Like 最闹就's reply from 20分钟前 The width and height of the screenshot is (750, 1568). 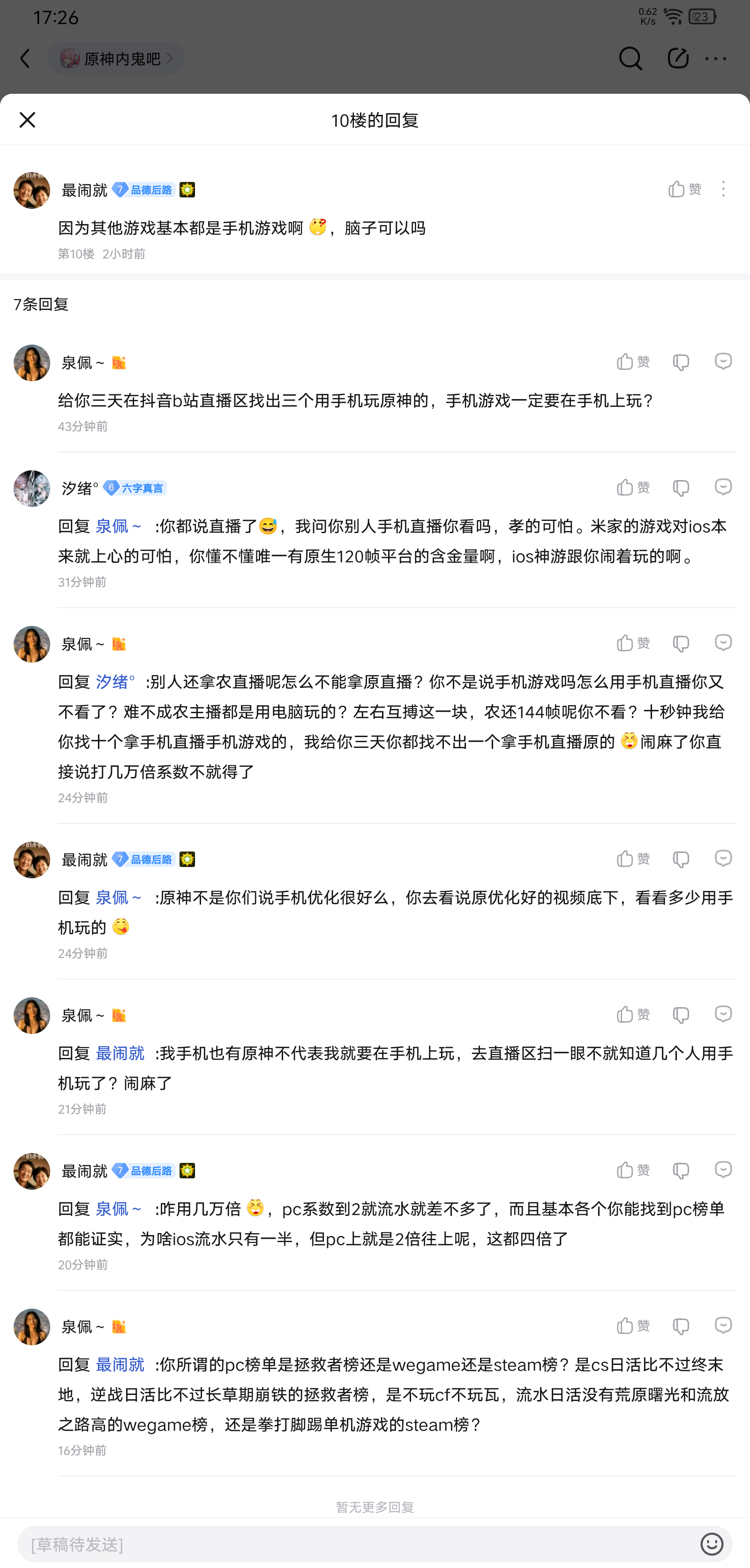[633, 1170]
